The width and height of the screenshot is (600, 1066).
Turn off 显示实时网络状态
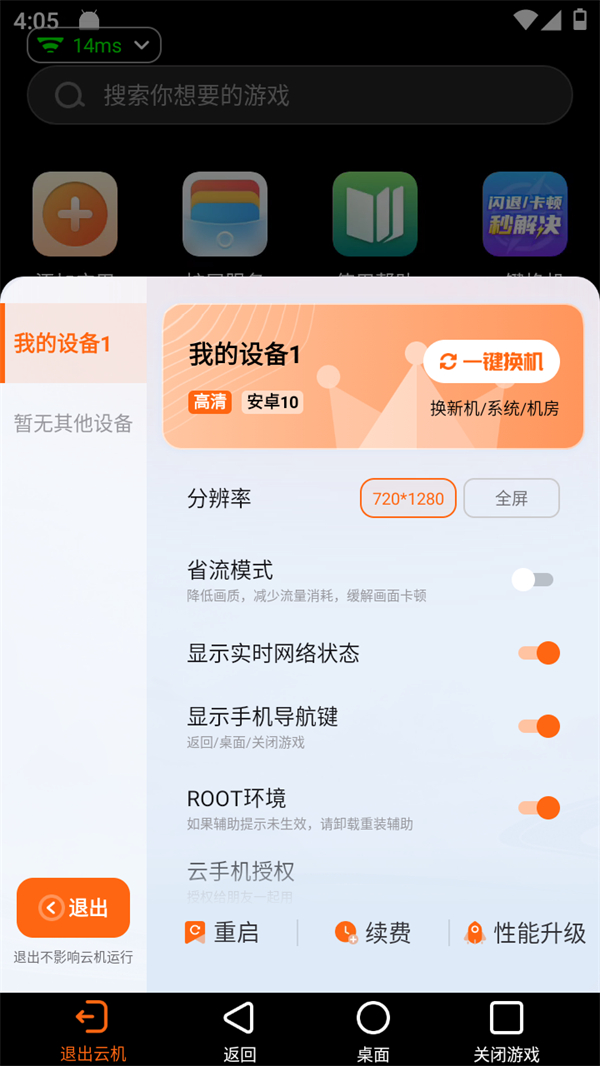[x=538, y=653]
